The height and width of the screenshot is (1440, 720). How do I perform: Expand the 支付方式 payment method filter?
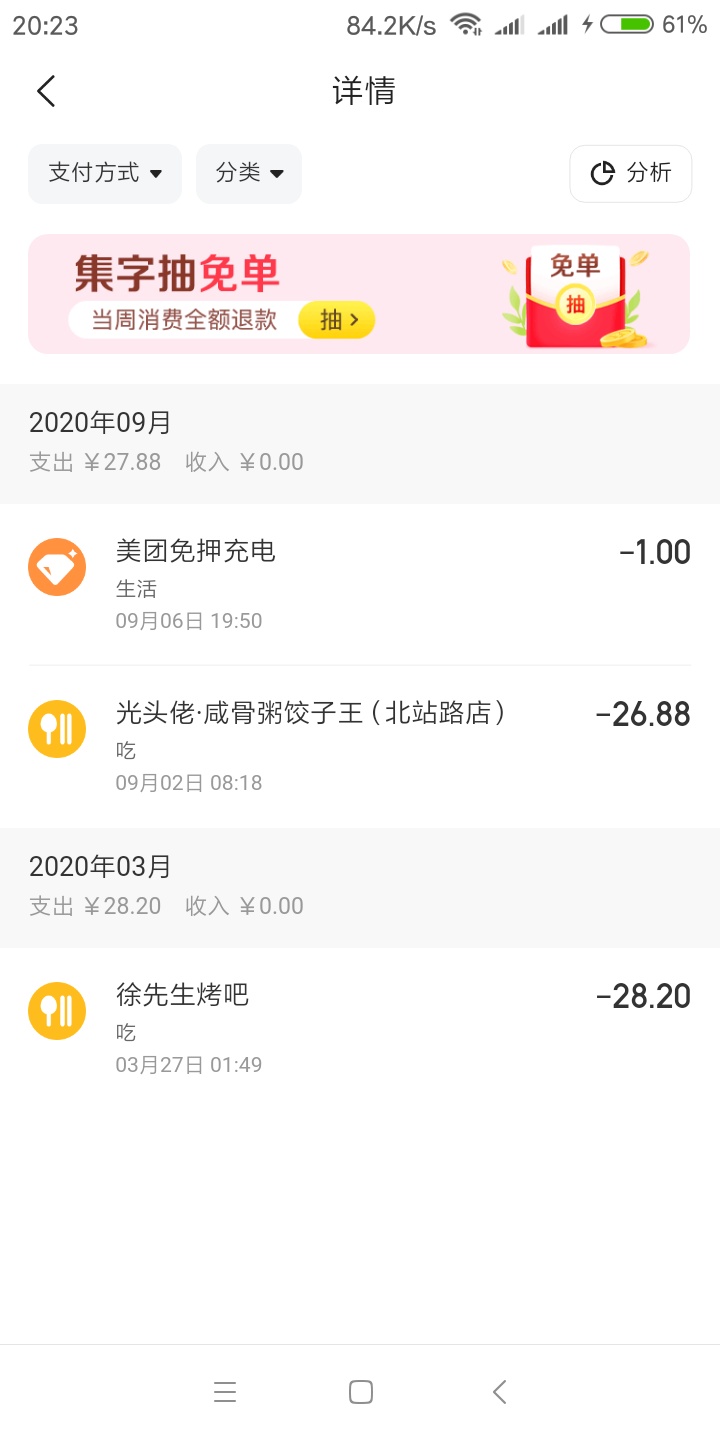(105, 173)
